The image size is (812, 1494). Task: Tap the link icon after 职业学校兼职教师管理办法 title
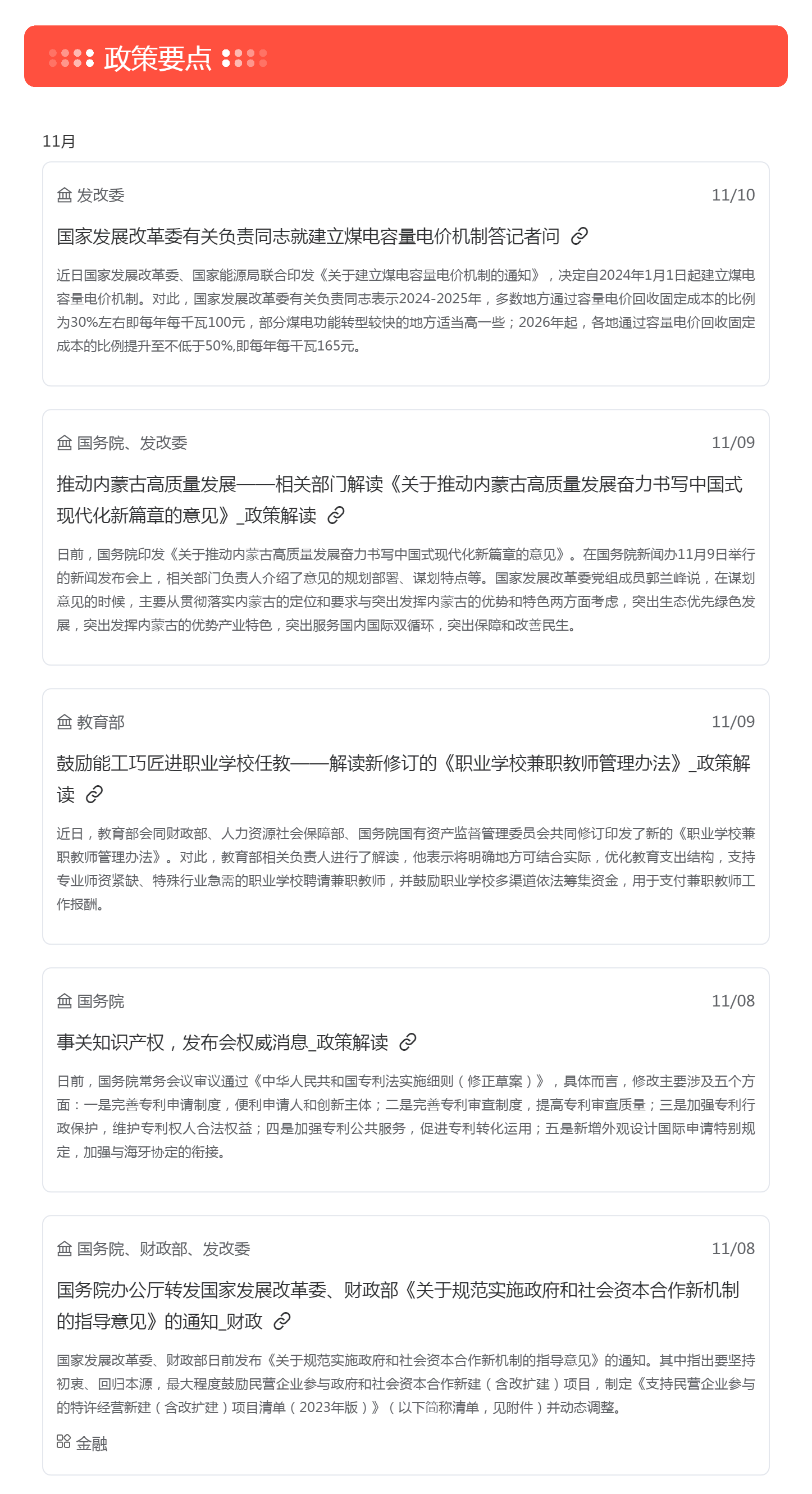(x=94, y=794)
